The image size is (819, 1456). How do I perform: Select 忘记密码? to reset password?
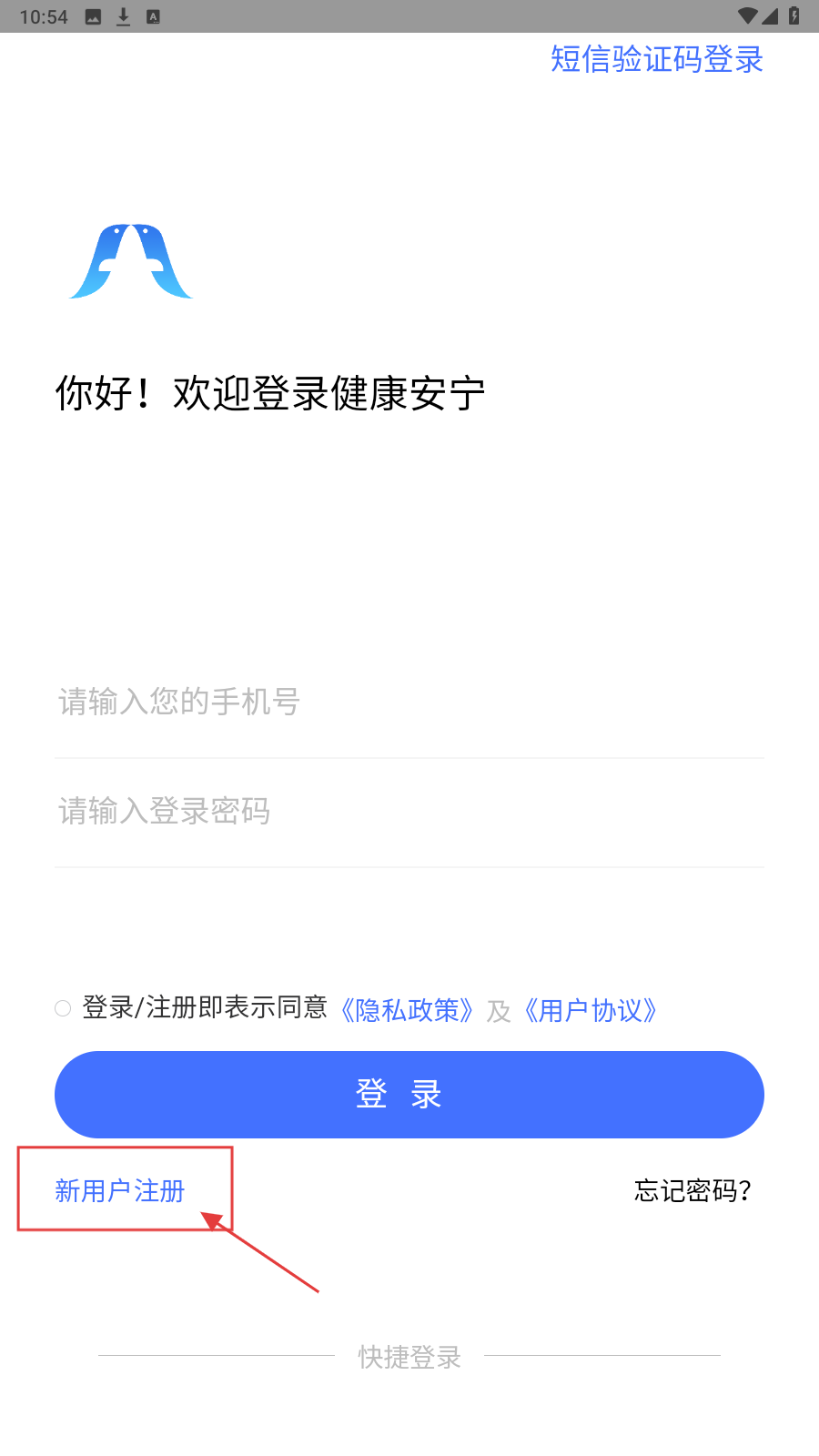(693, 1190)
